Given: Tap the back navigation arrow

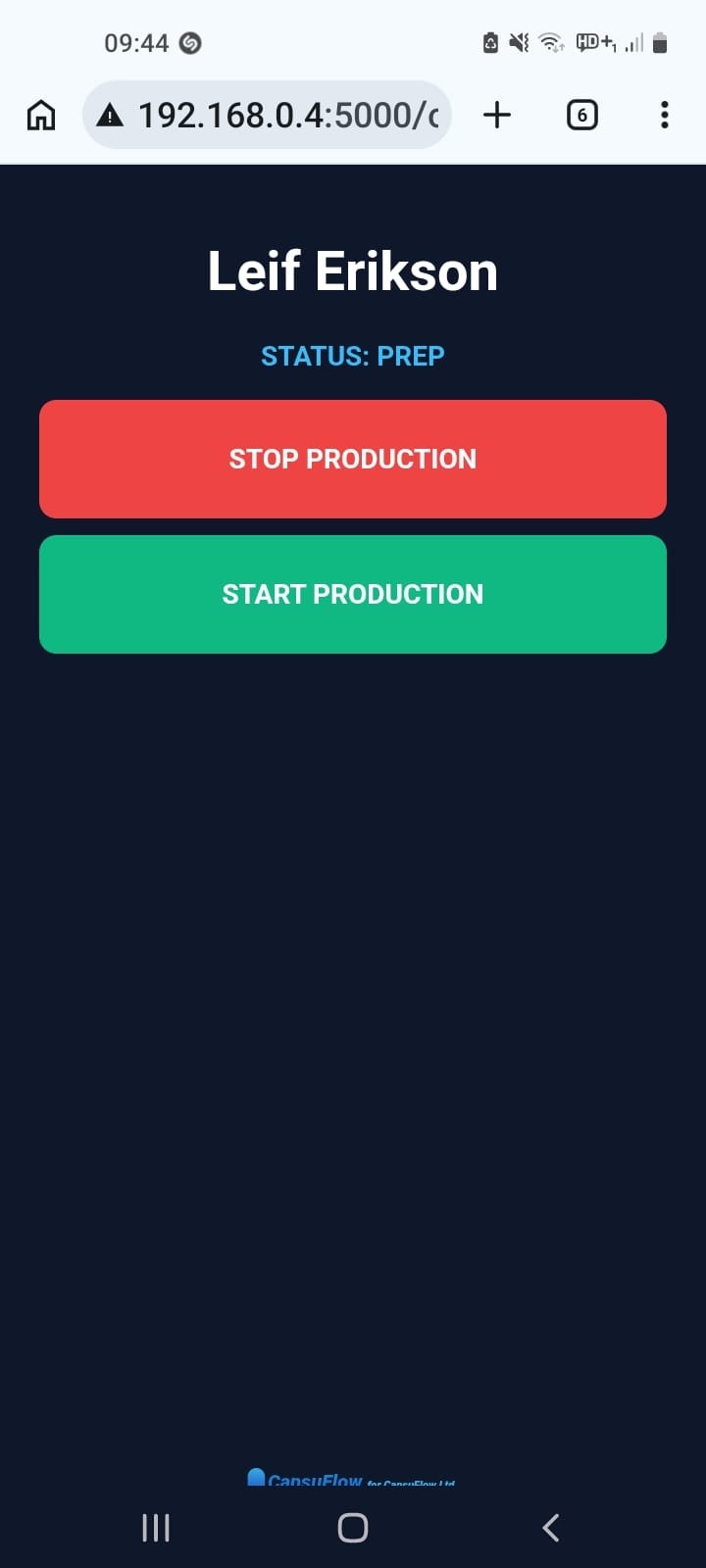Looking at the screenshot, I should [550, 1526].
